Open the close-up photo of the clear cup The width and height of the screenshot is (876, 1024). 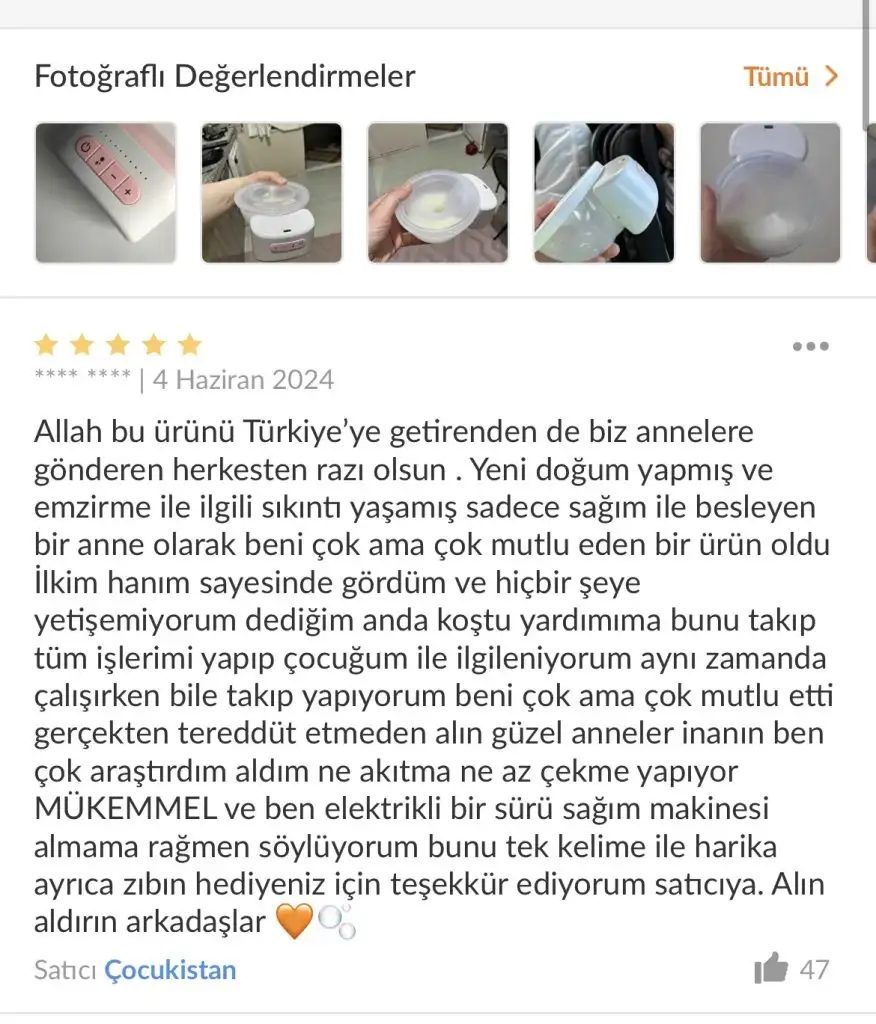pos(769,193)
